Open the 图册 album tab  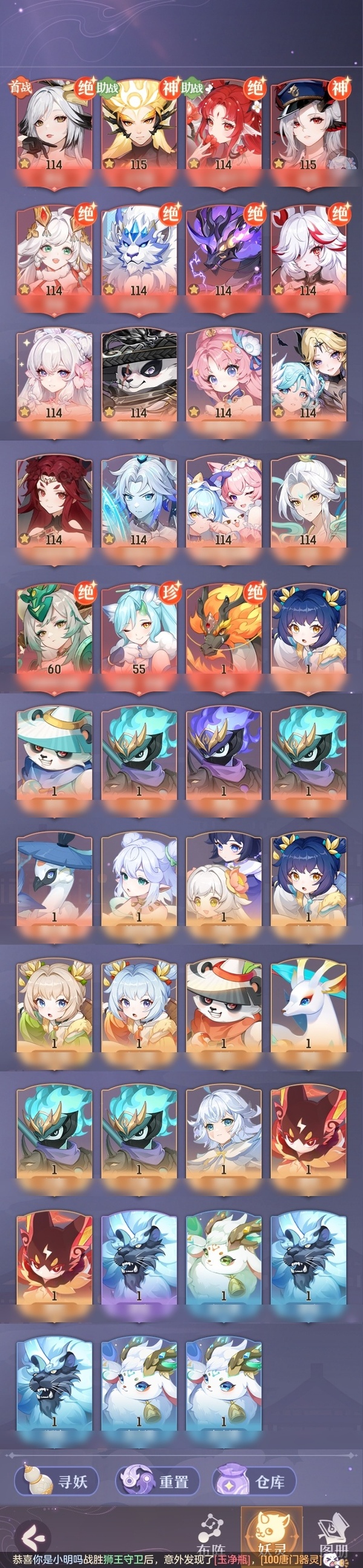[334, 1541]
